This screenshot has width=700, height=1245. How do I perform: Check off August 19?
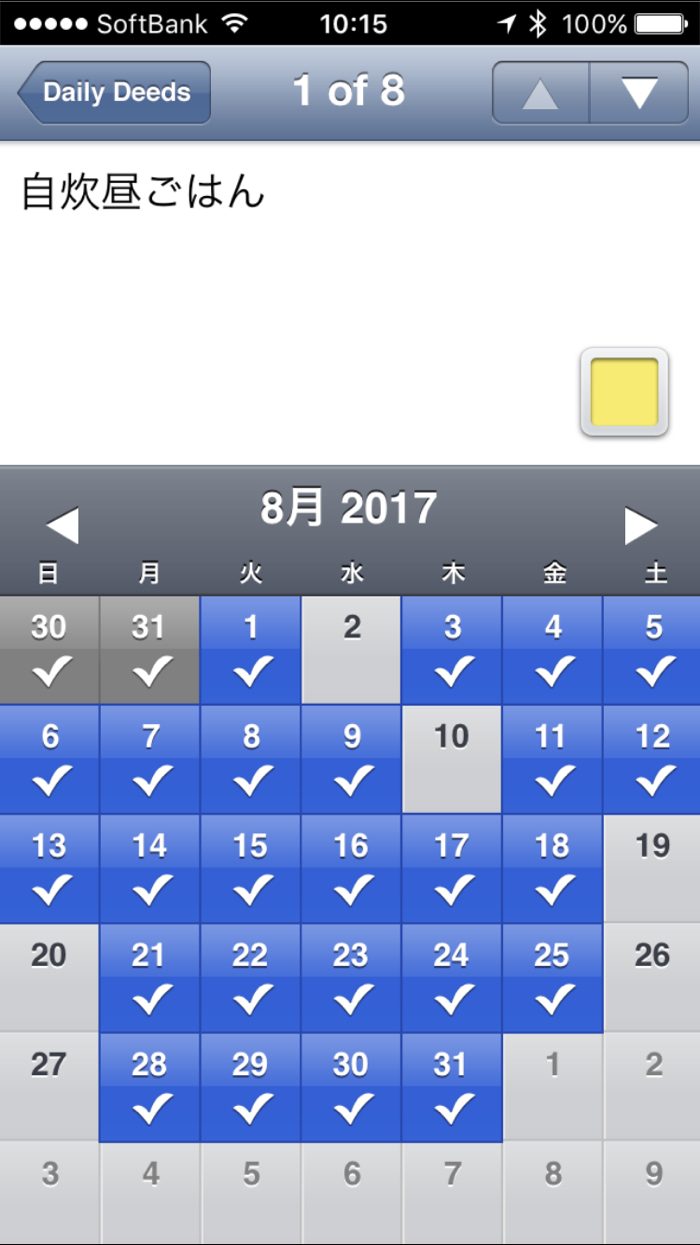point(652,868)
